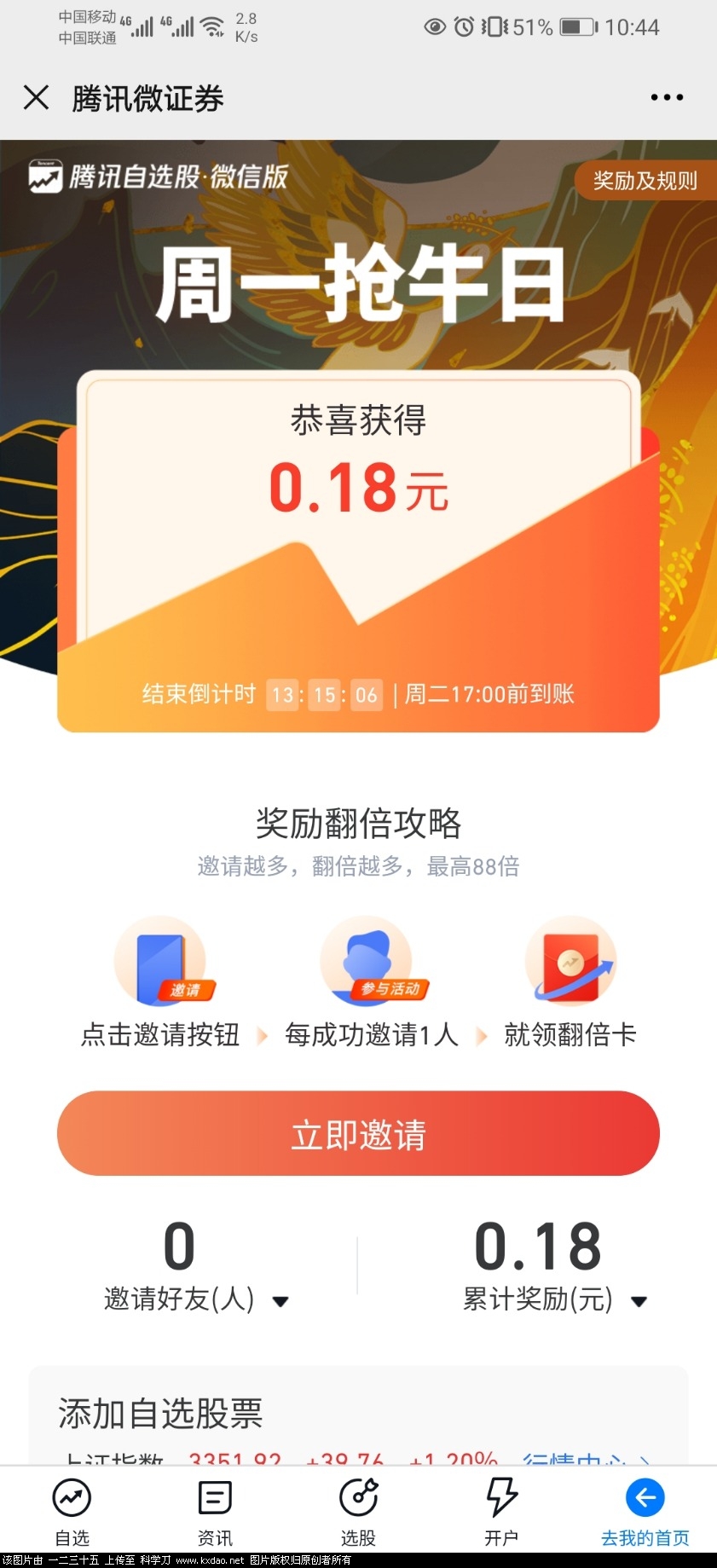Tap the 选股 stock-picker icon
The image size is (717, 1568).
coord(358,1498)
